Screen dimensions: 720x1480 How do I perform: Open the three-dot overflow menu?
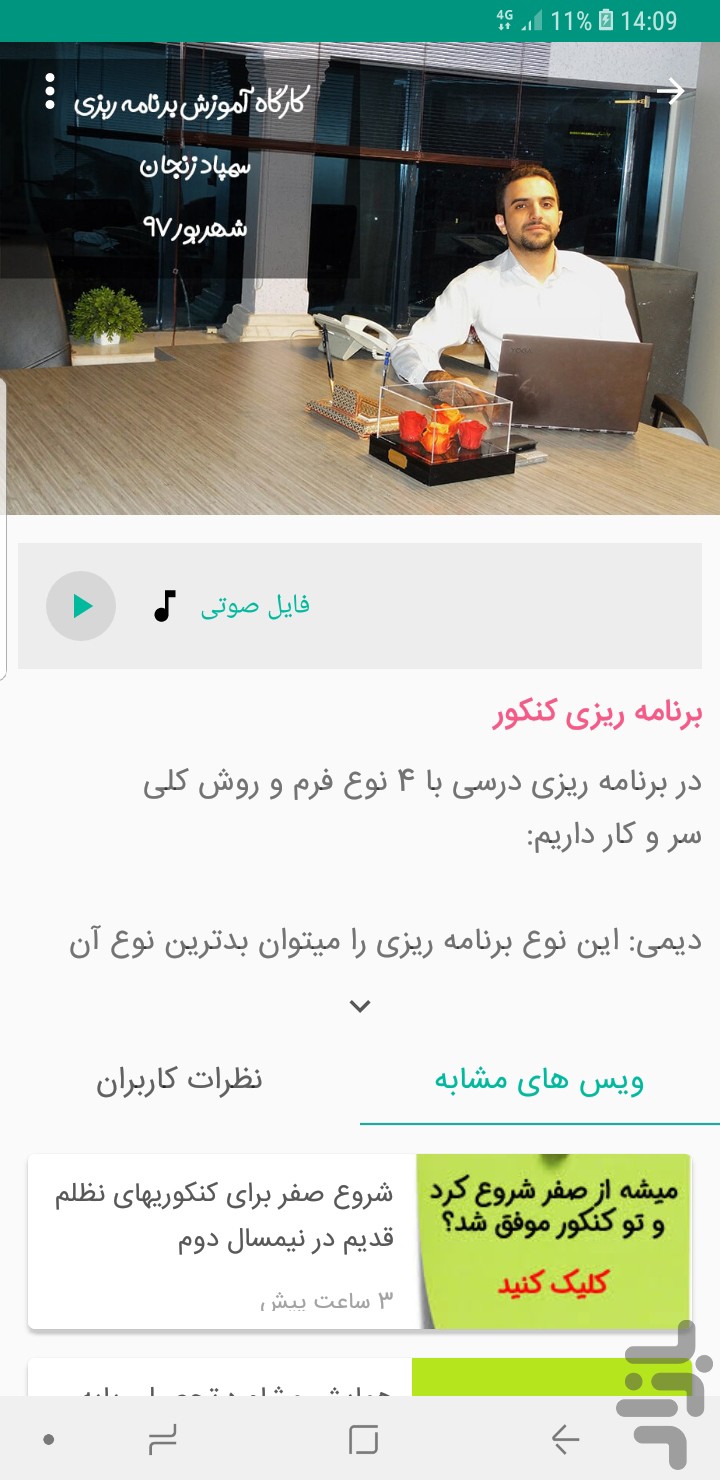coord(50,92)
